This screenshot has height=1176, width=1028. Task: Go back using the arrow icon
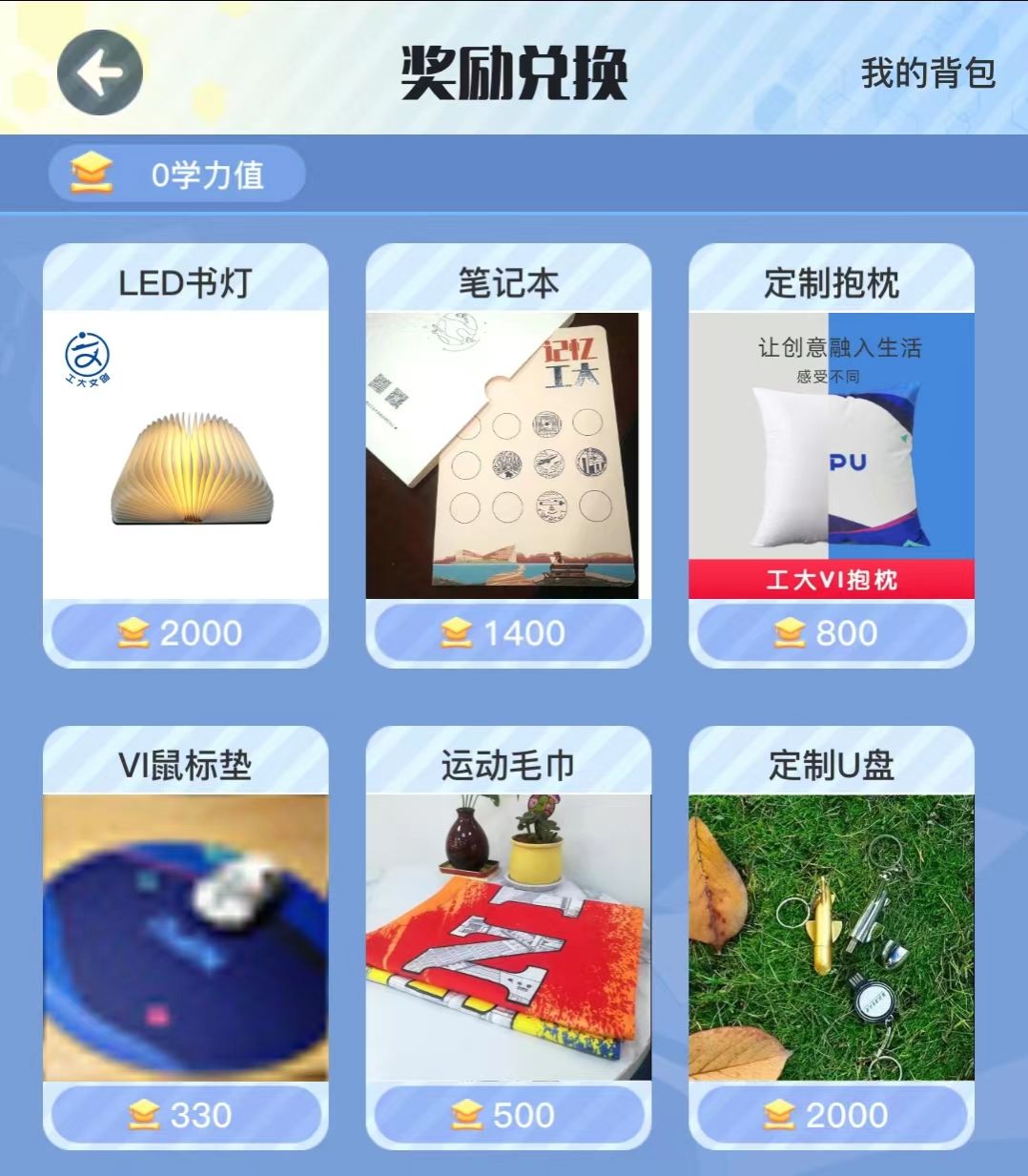click(100, 72)
